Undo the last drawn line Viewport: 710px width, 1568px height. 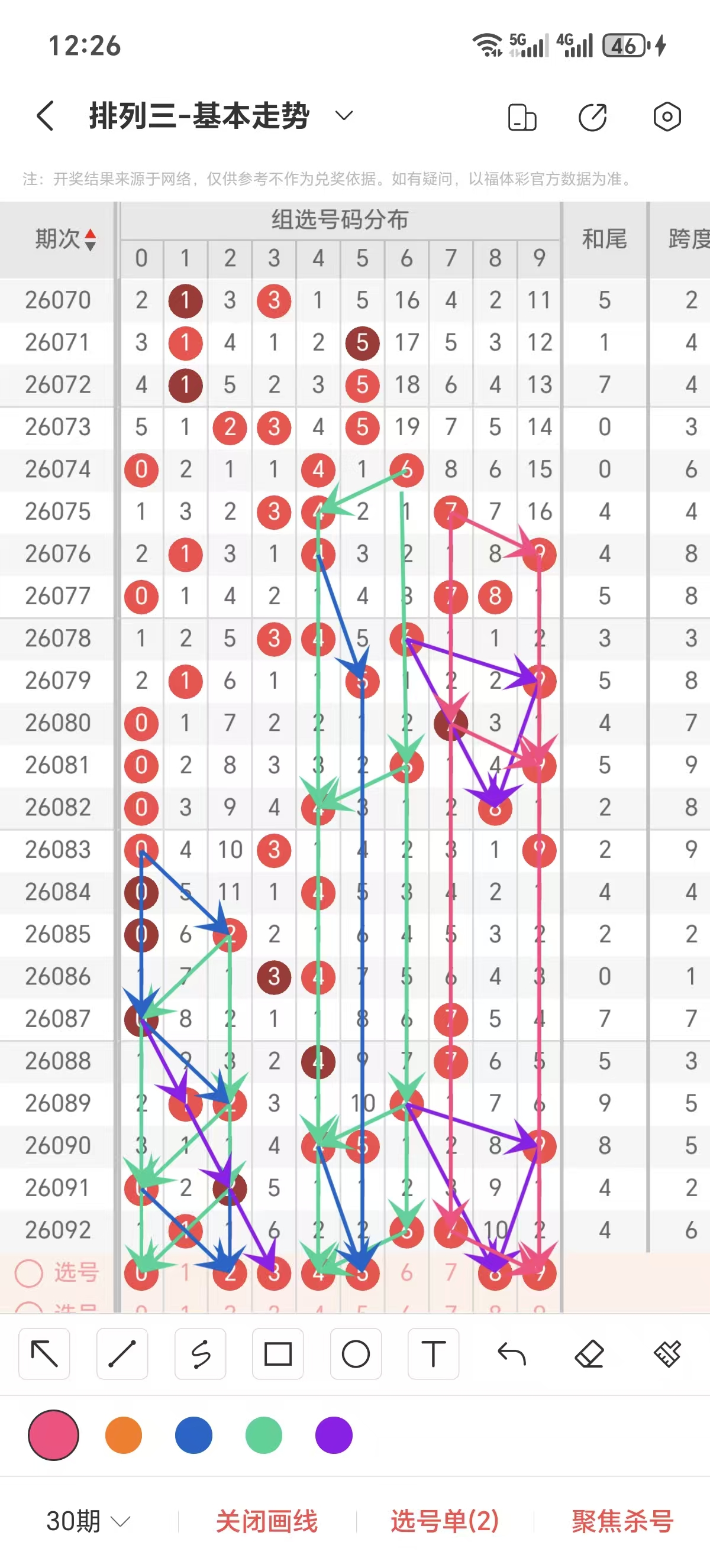511,1354
